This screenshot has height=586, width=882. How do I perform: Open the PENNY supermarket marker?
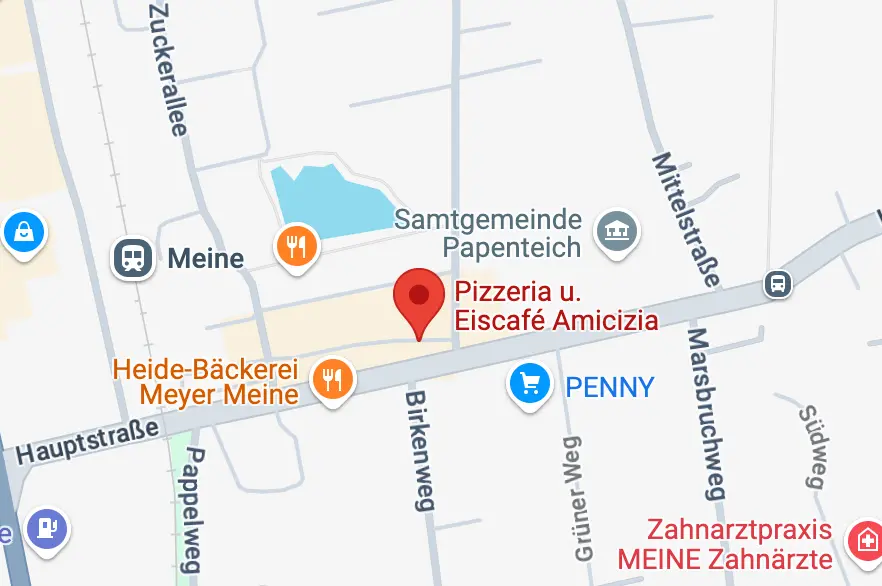pos(530,383)
